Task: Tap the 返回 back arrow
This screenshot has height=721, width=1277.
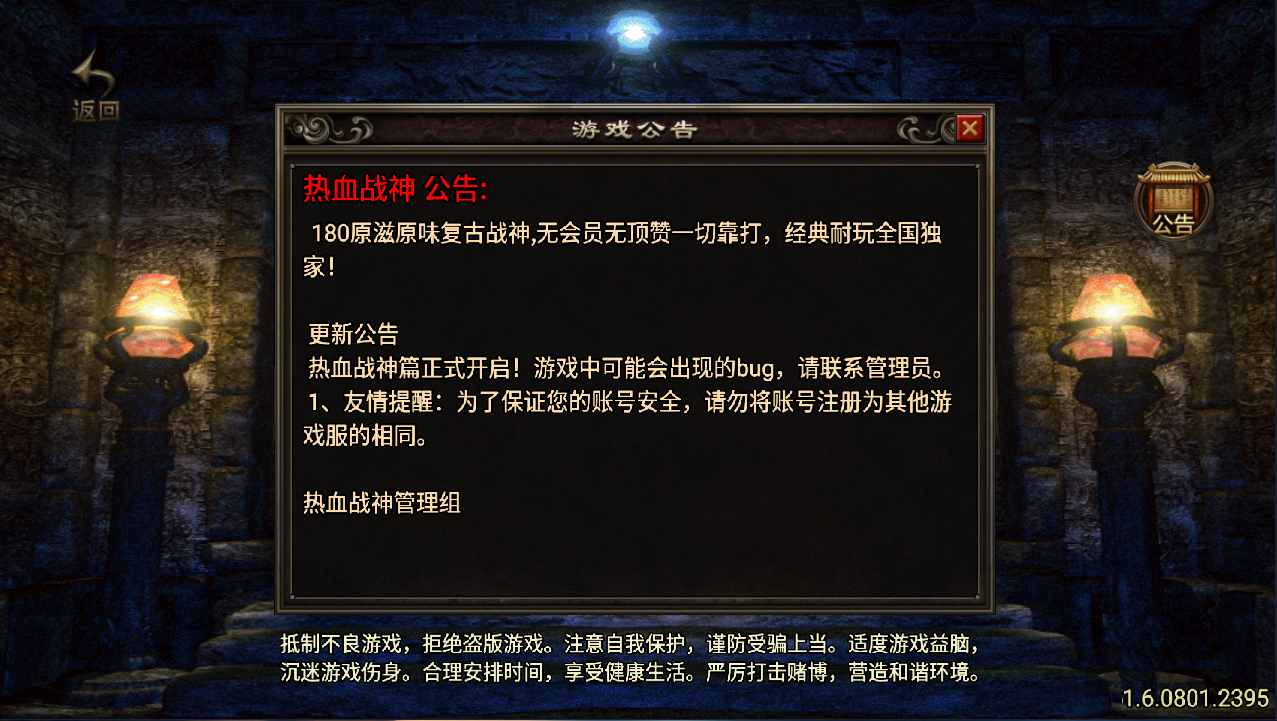Action: tap(94, 86)
